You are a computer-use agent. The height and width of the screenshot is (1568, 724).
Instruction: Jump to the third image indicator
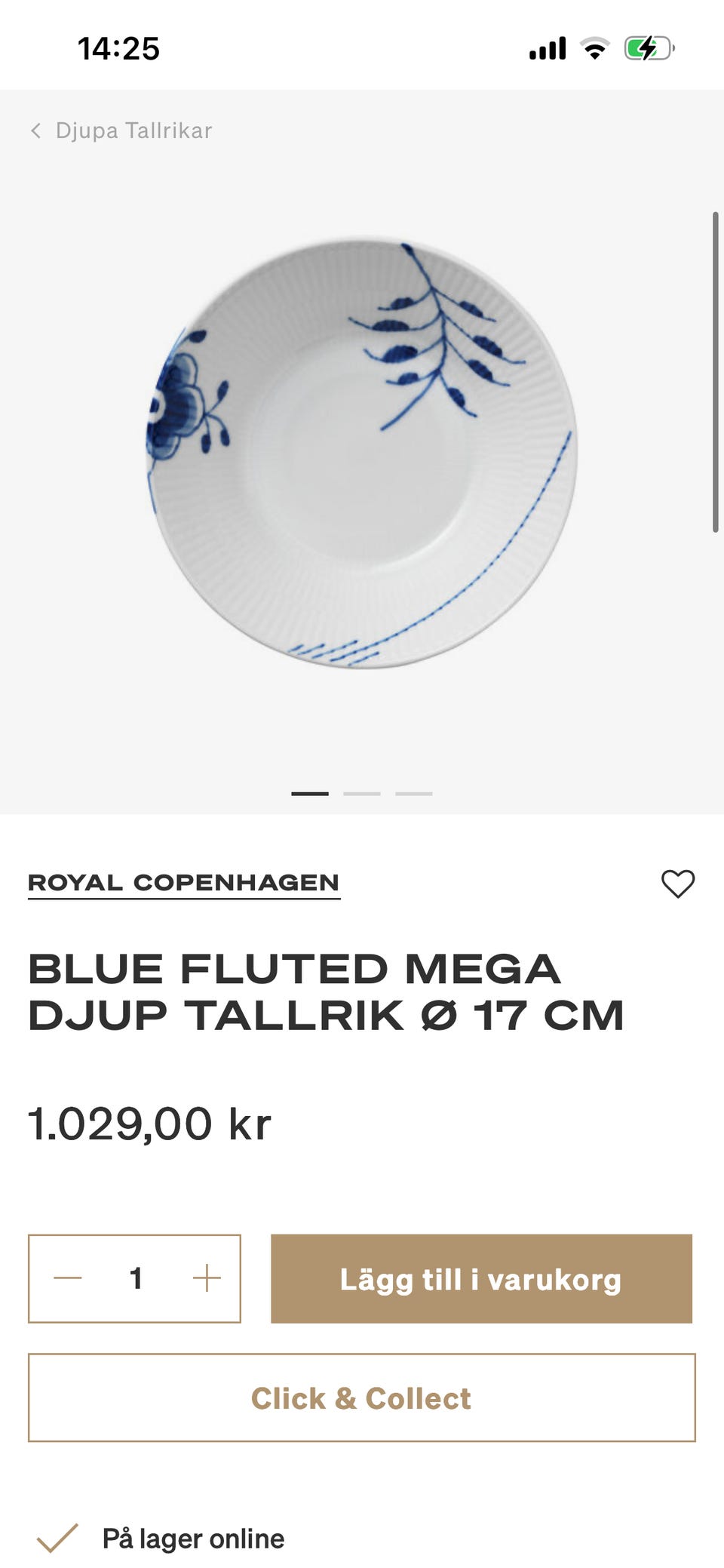pos(414,794)
